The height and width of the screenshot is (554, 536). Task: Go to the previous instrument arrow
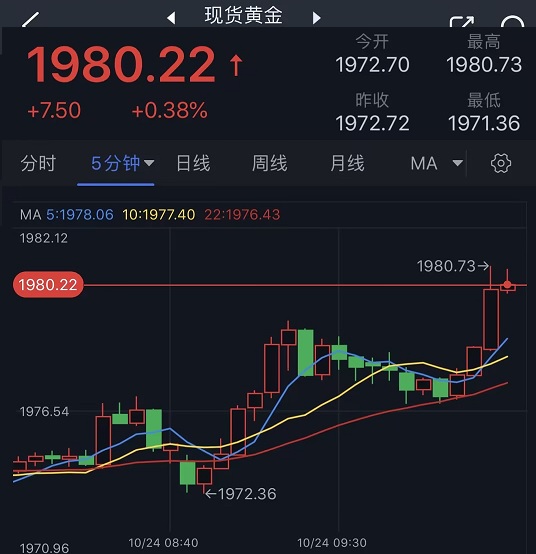point(171,17)
